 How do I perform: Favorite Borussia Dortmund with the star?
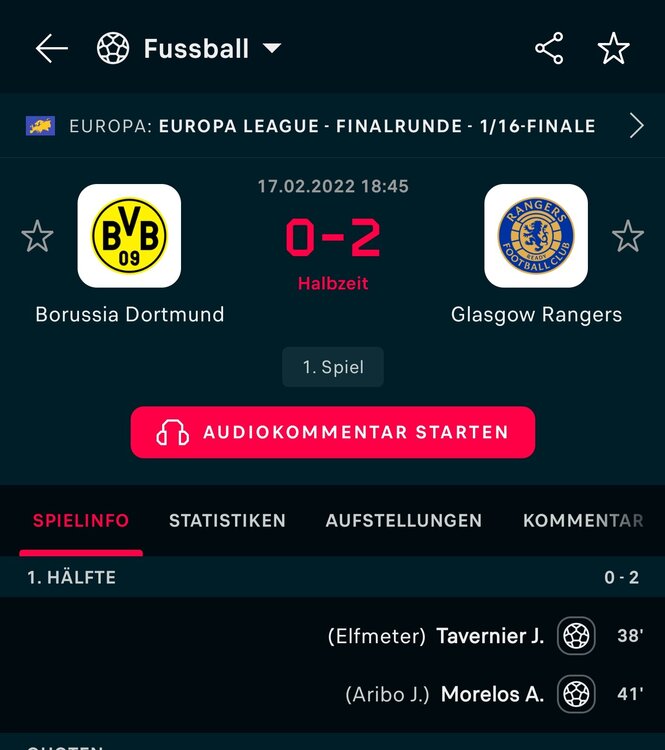click(x=37, y=237)
